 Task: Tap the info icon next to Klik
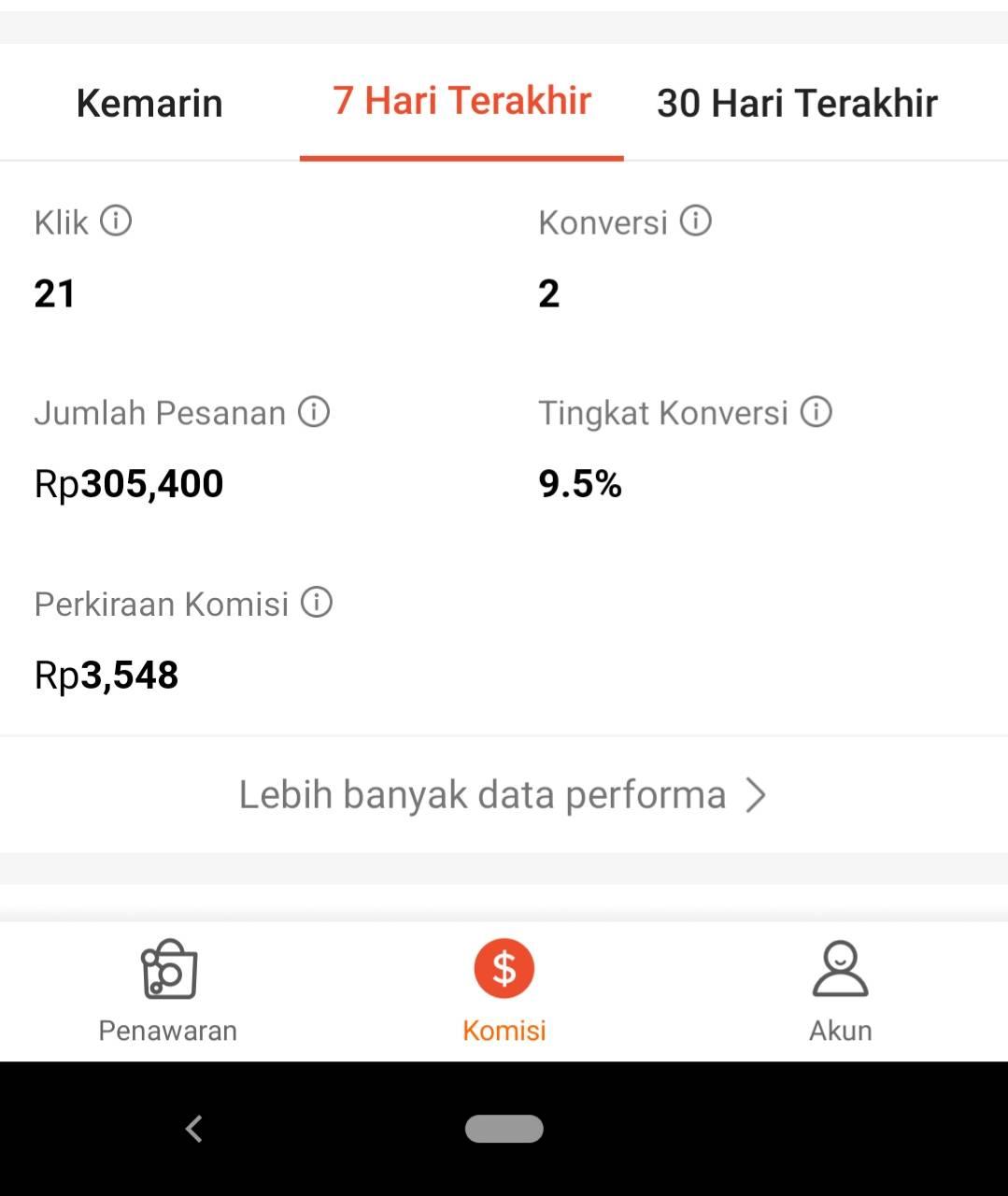pos(116,221)
